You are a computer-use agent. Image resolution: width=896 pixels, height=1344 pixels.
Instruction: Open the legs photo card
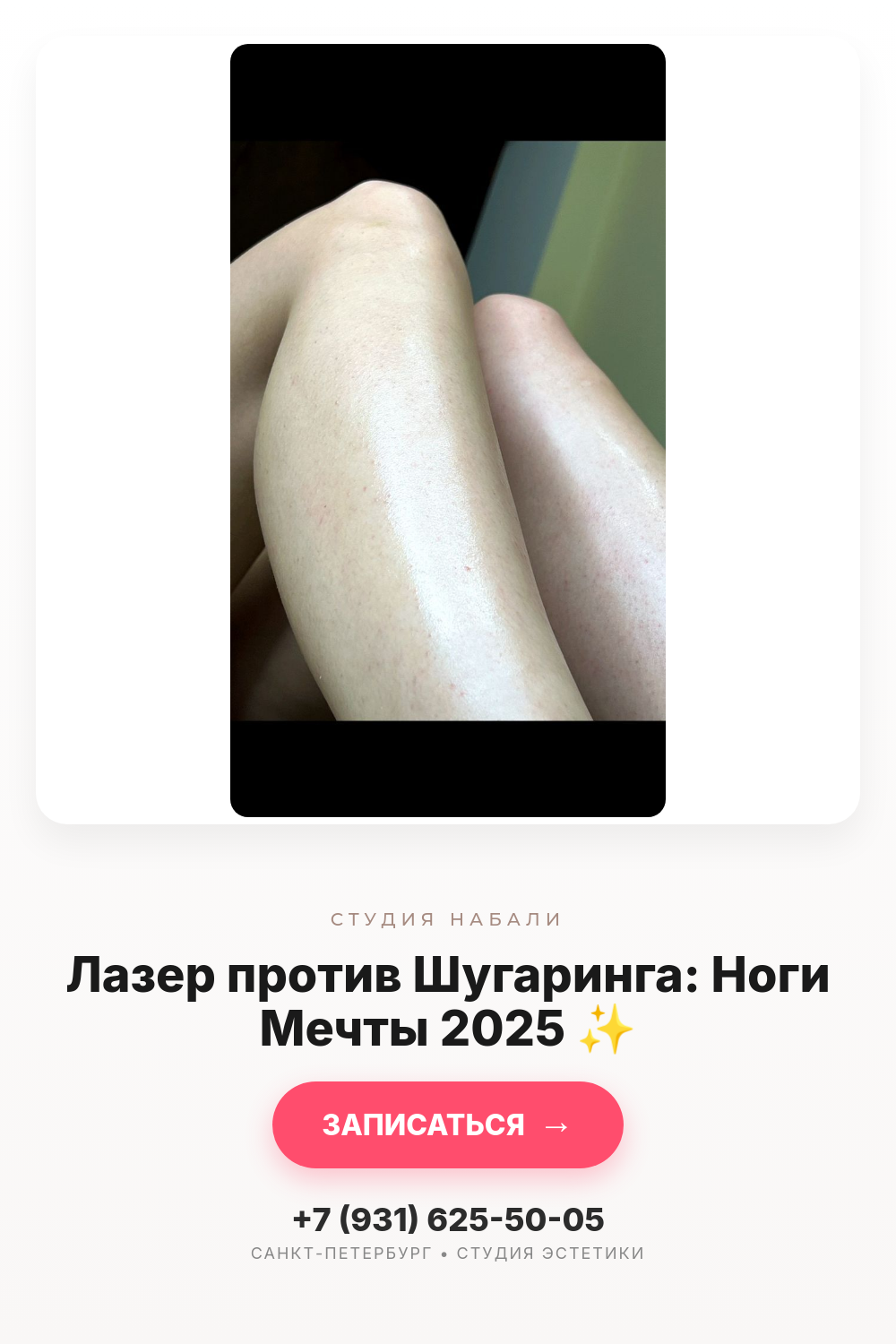point(448,430)
